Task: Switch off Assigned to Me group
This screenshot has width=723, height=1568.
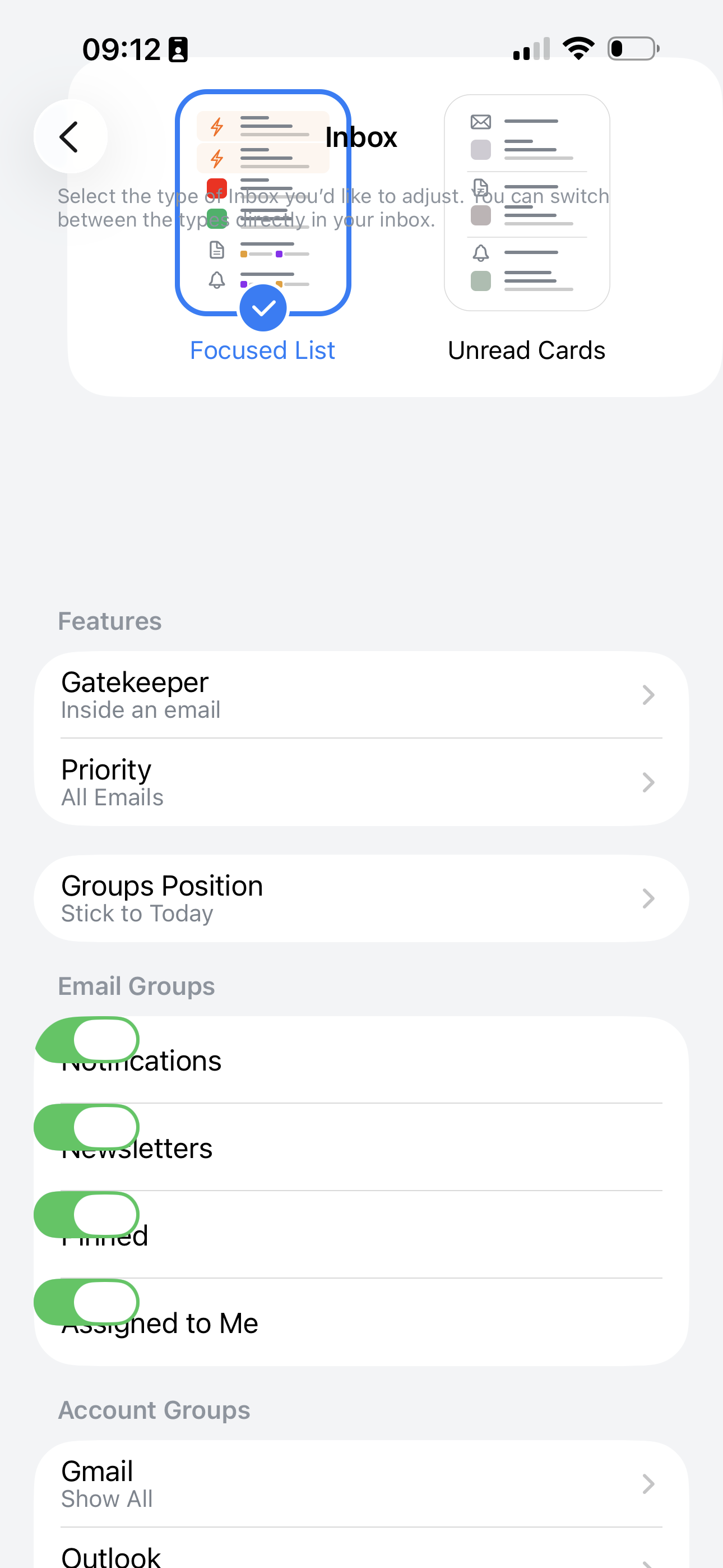Action: tap(87, 1302)
